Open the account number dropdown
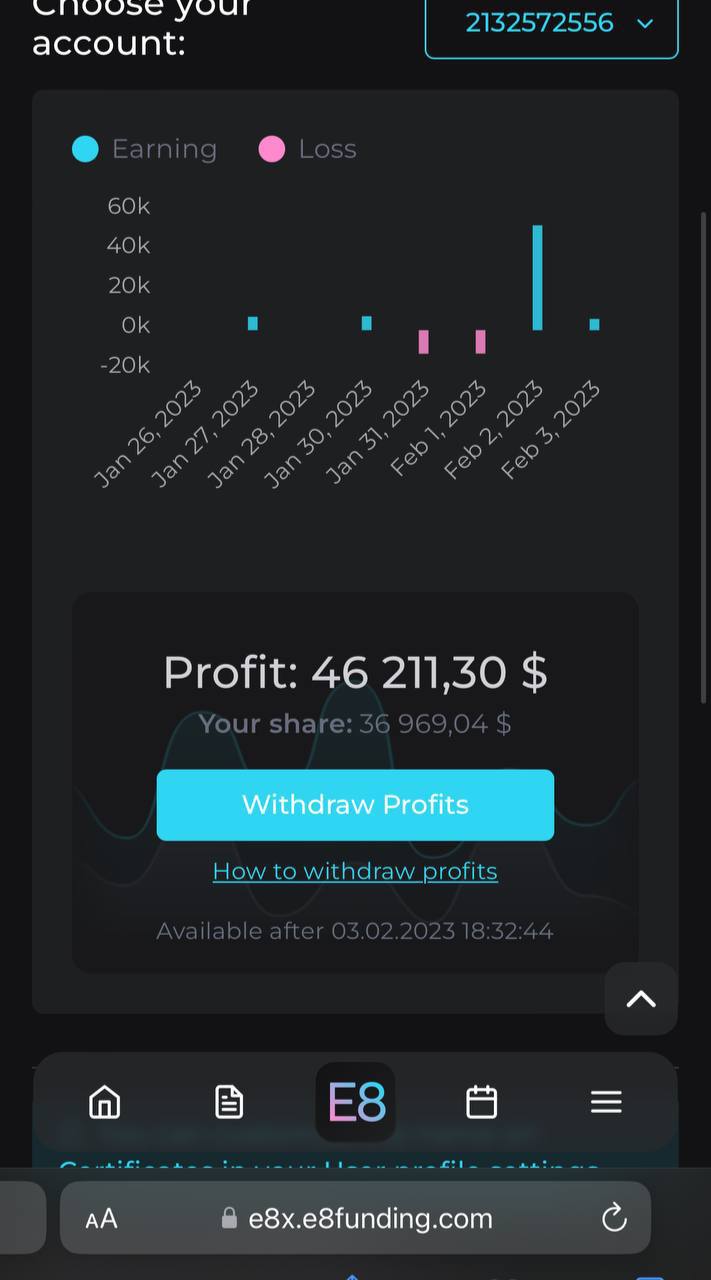This screenshot has width=711, height=1280. 551,25
